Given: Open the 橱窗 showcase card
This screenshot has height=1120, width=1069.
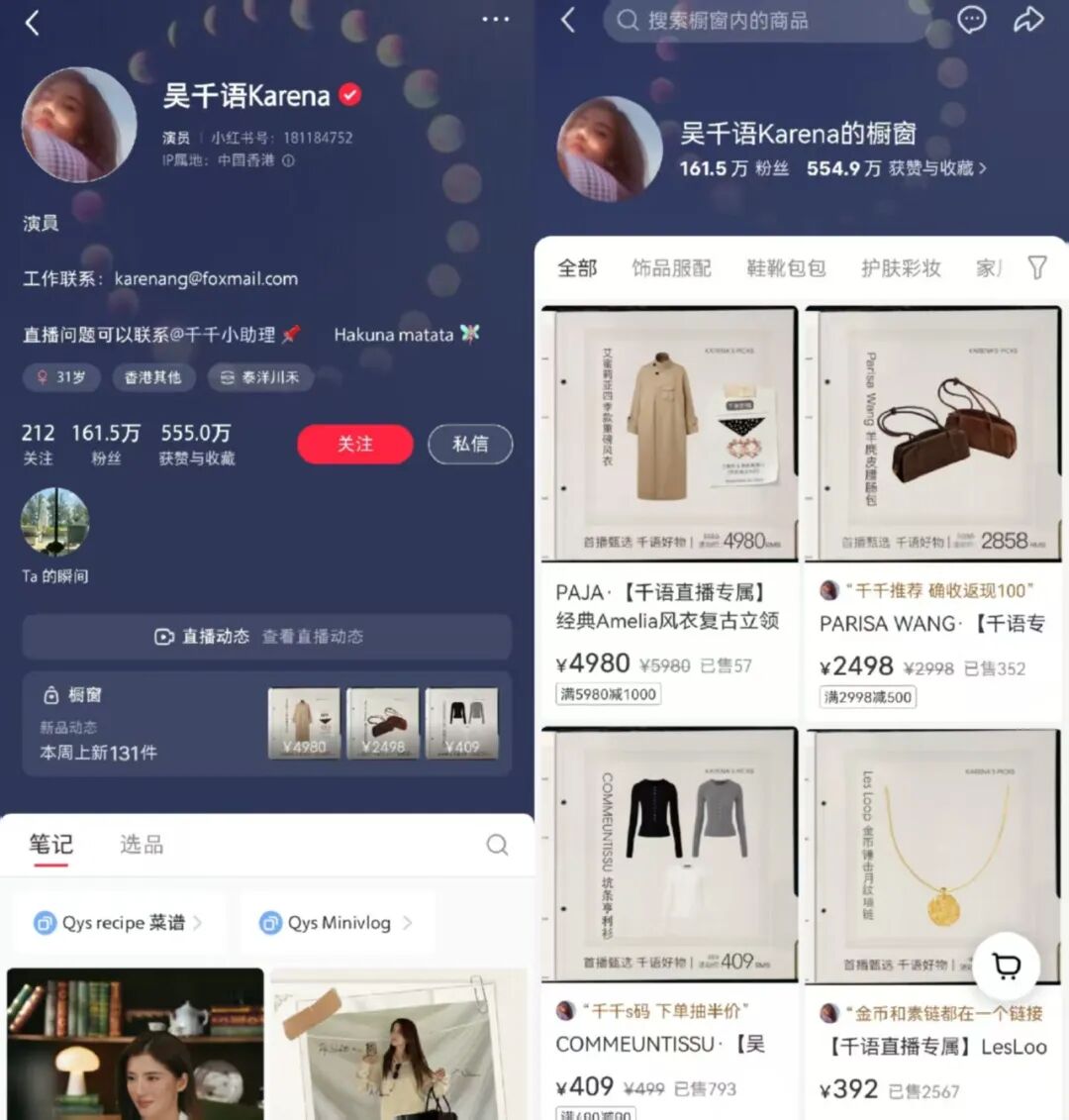Looking at the screenshot, I should [266, 724].
